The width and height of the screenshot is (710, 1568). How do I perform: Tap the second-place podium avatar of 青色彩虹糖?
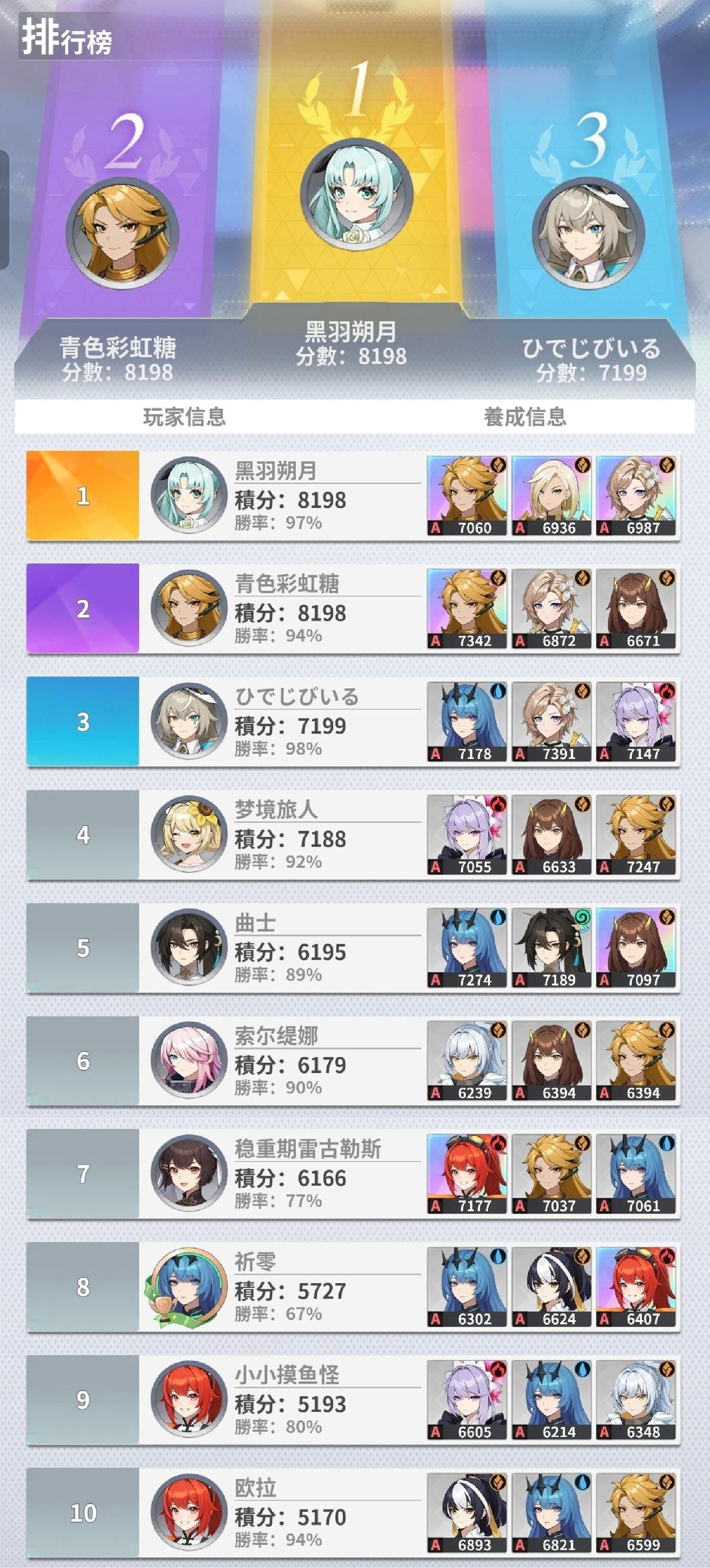pos(123,234)
